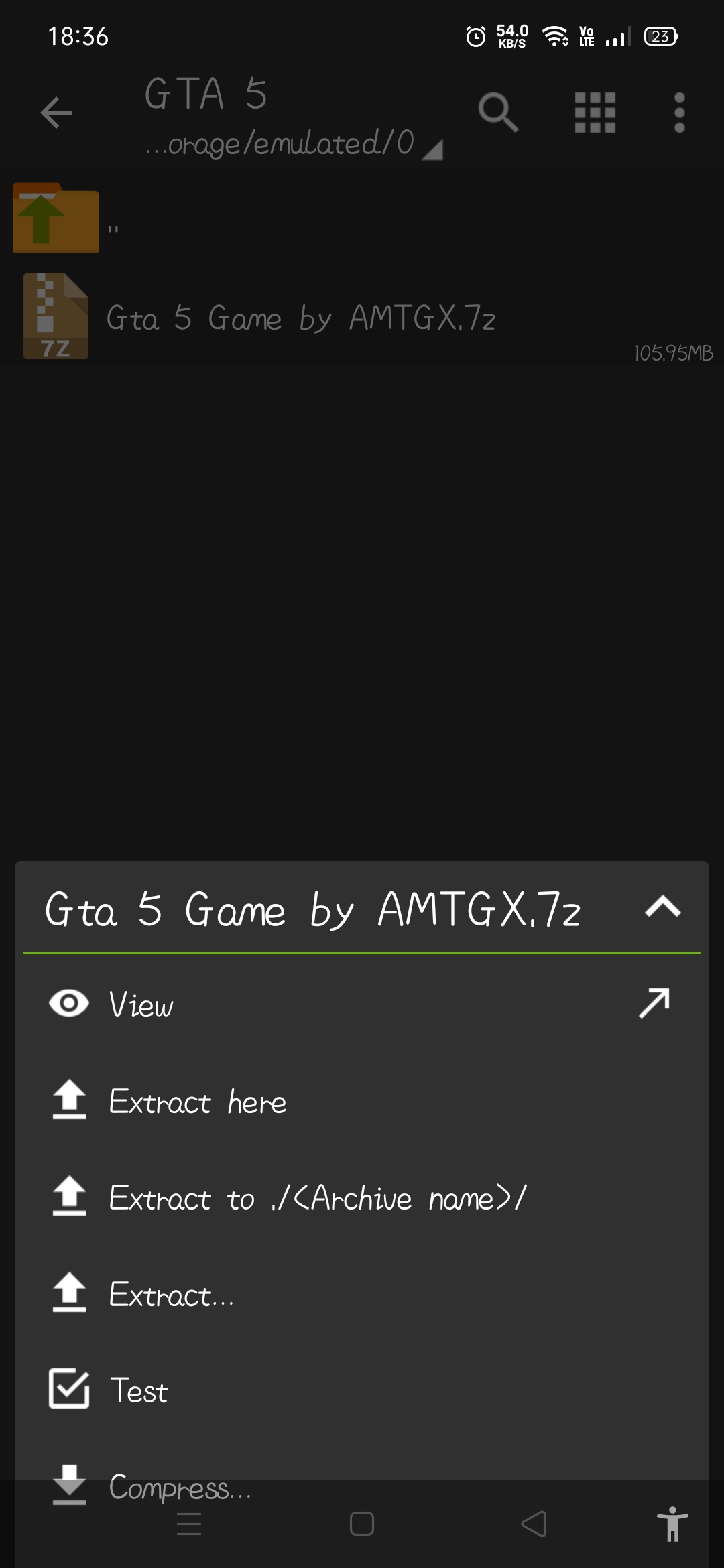The width and height of the screenshot is (724, 1568).
Task: Open the archive in an external app
Action: [654, 1003]
